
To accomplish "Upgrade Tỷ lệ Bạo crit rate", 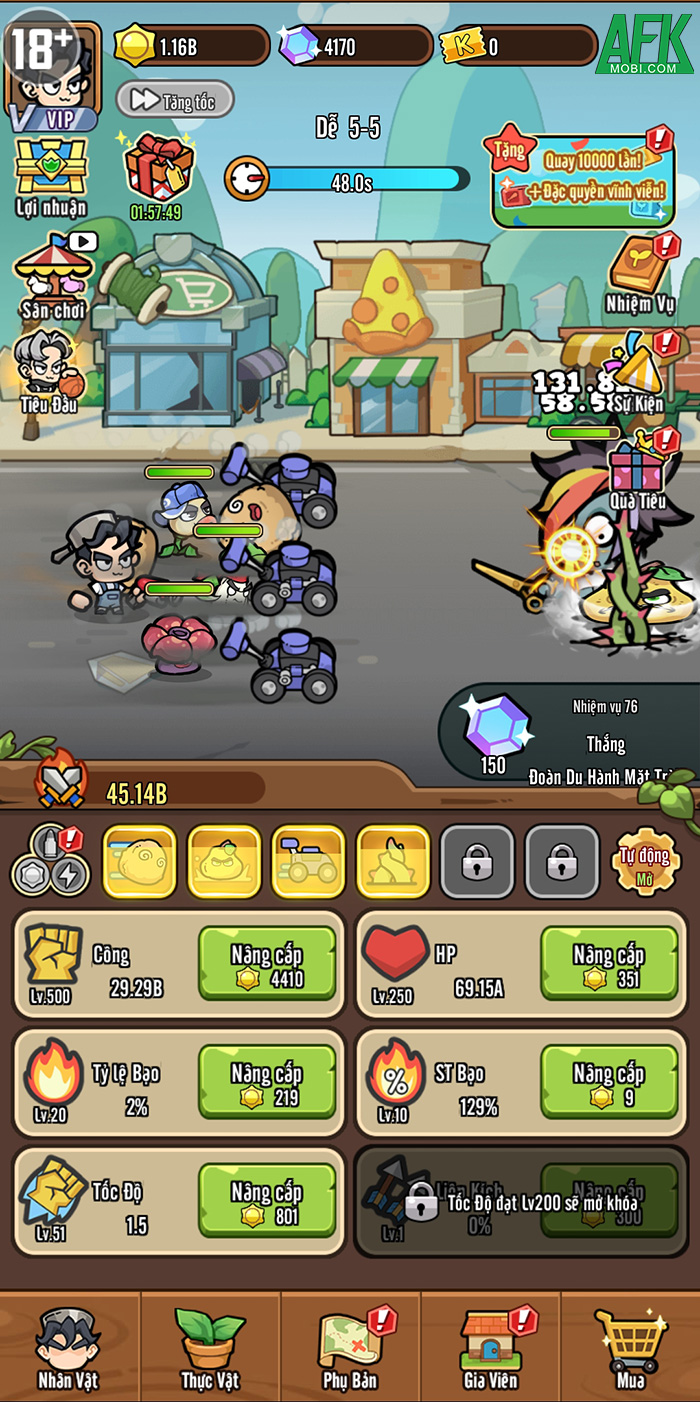I will pos(266,1083).
